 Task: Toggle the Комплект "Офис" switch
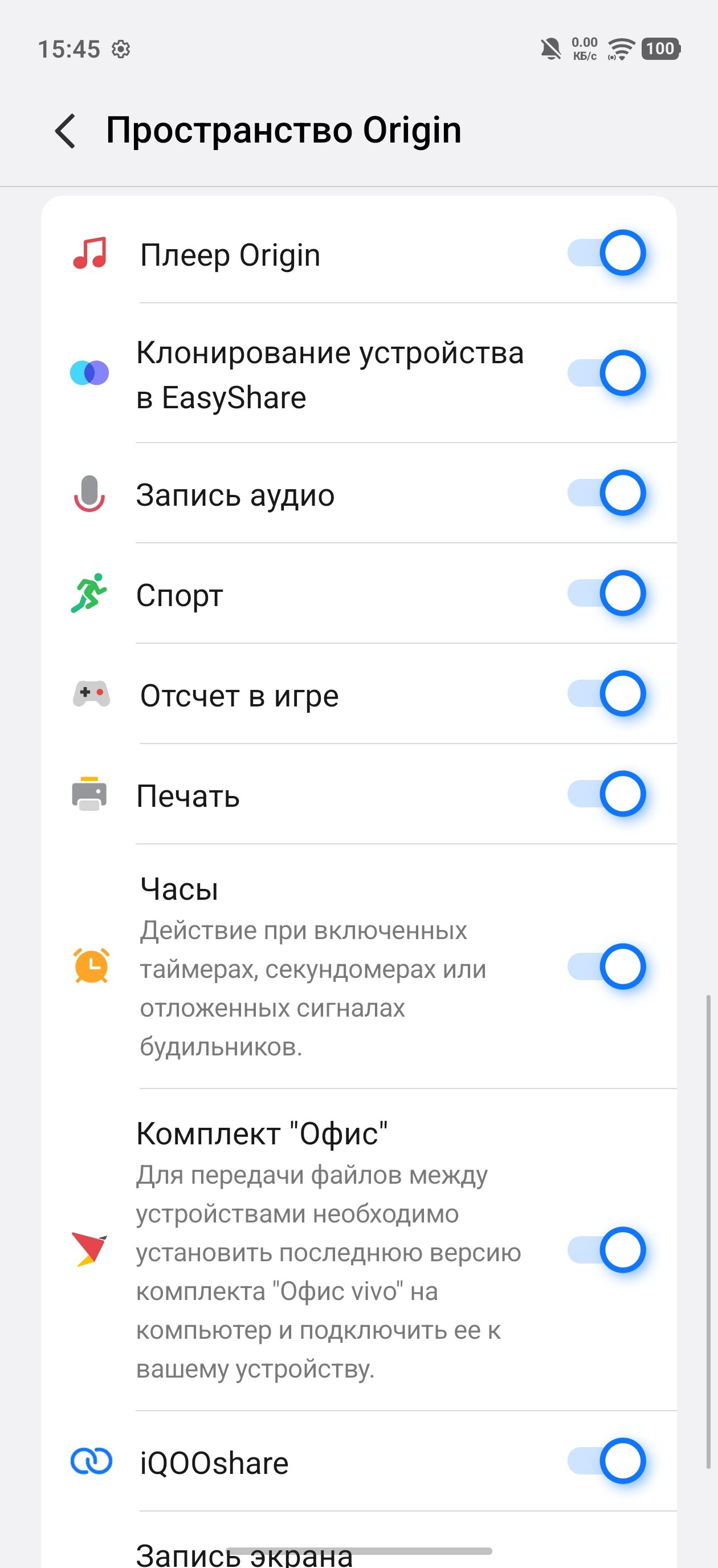coord(606,1250)
